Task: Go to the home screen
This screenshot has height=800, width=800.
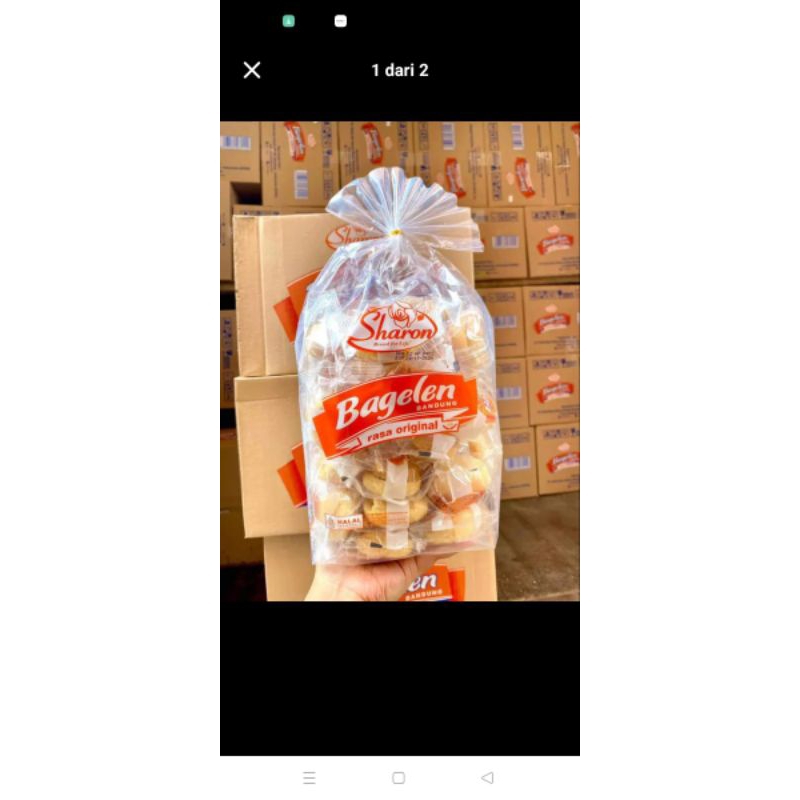Action: coord(398,777)
